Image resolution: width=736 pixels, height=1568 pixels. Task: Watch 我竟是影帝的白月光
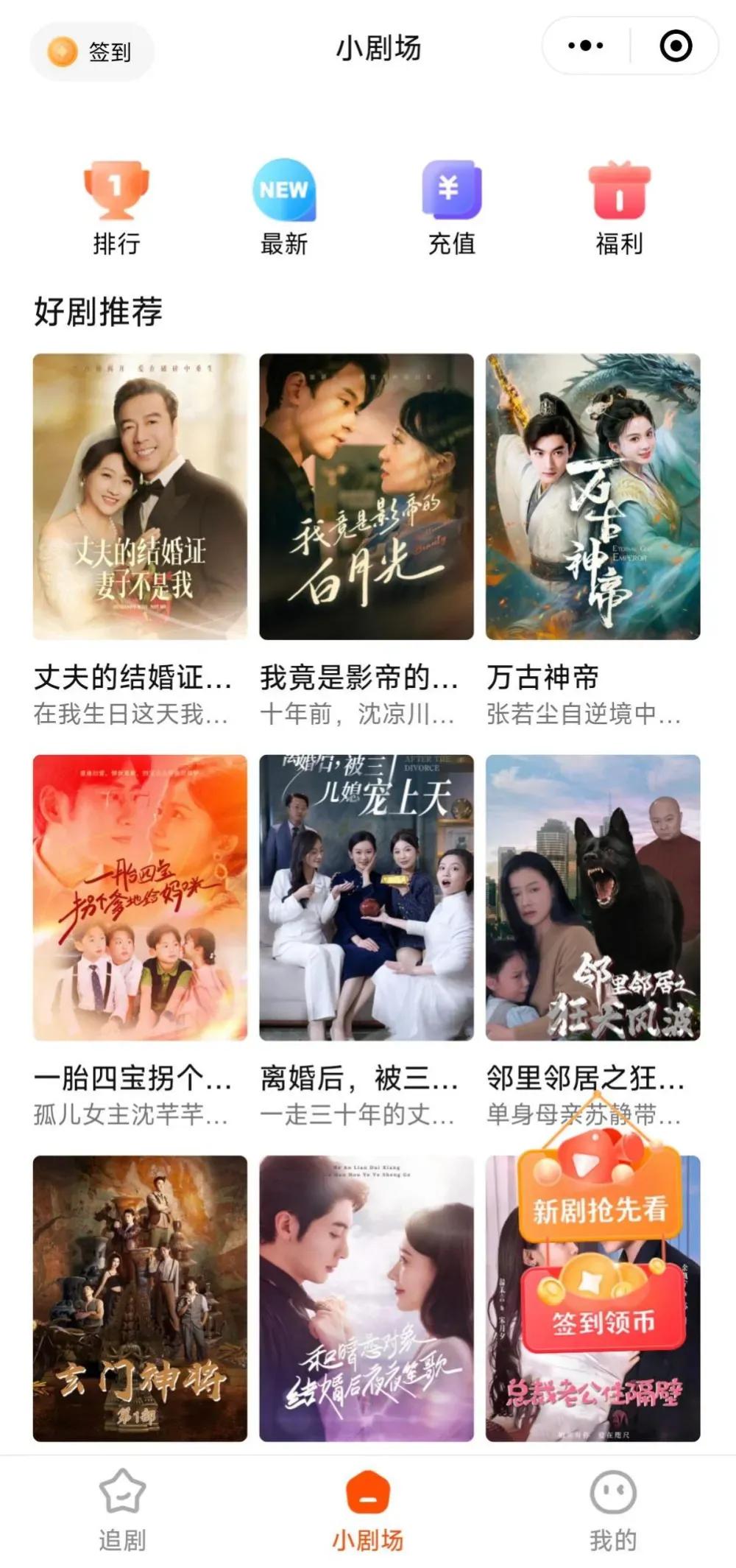(366, 496)
